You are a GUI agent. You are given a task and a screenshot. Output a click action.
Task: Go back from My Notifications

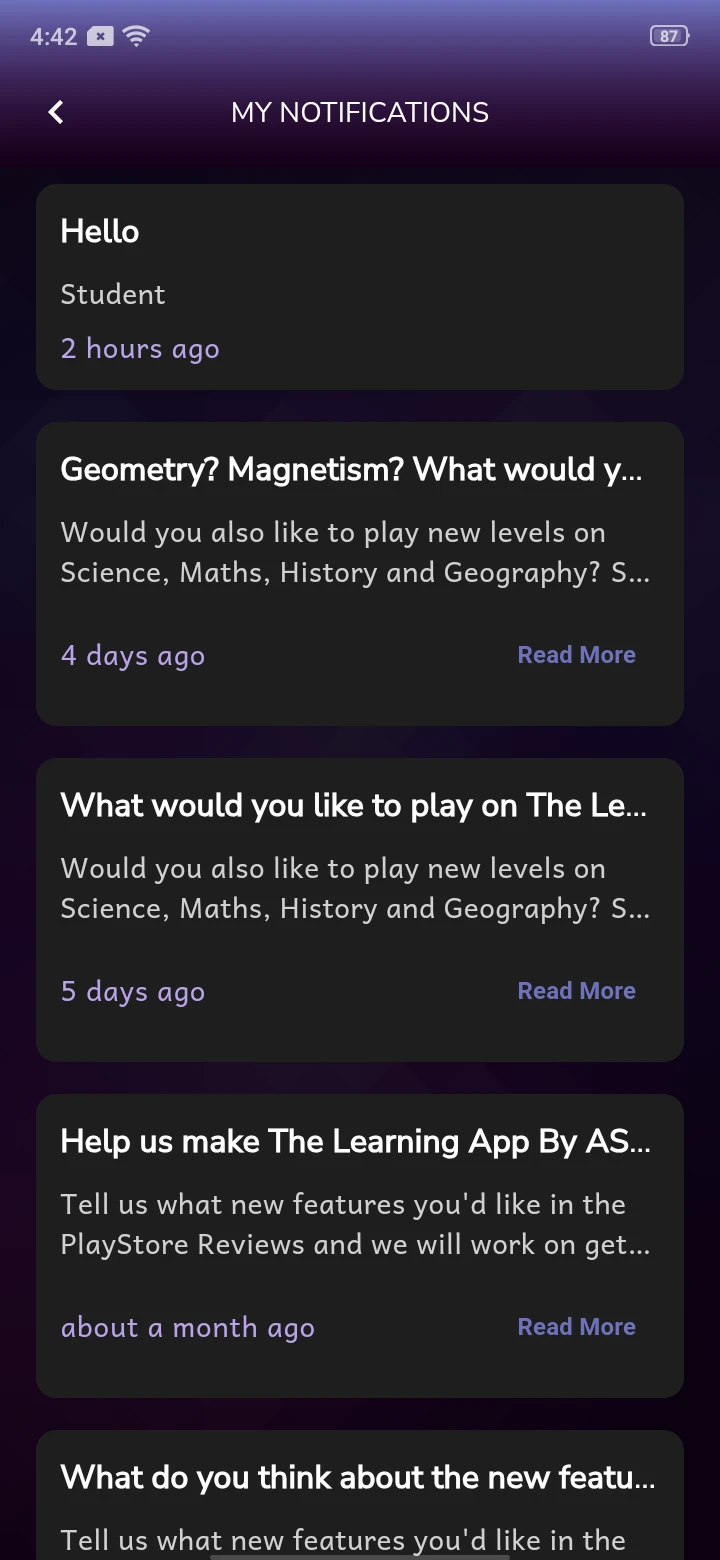(56, 112)
